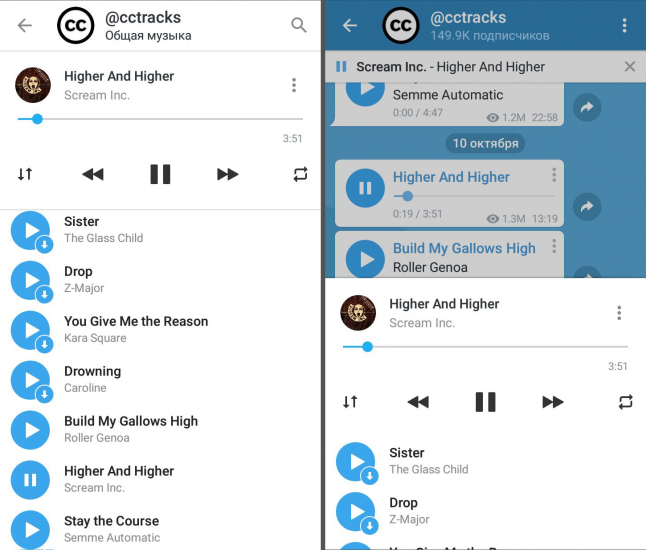Screen dimensions: 646x550
Task: Download Drowning by Caroline
Action: pos(44,394)
